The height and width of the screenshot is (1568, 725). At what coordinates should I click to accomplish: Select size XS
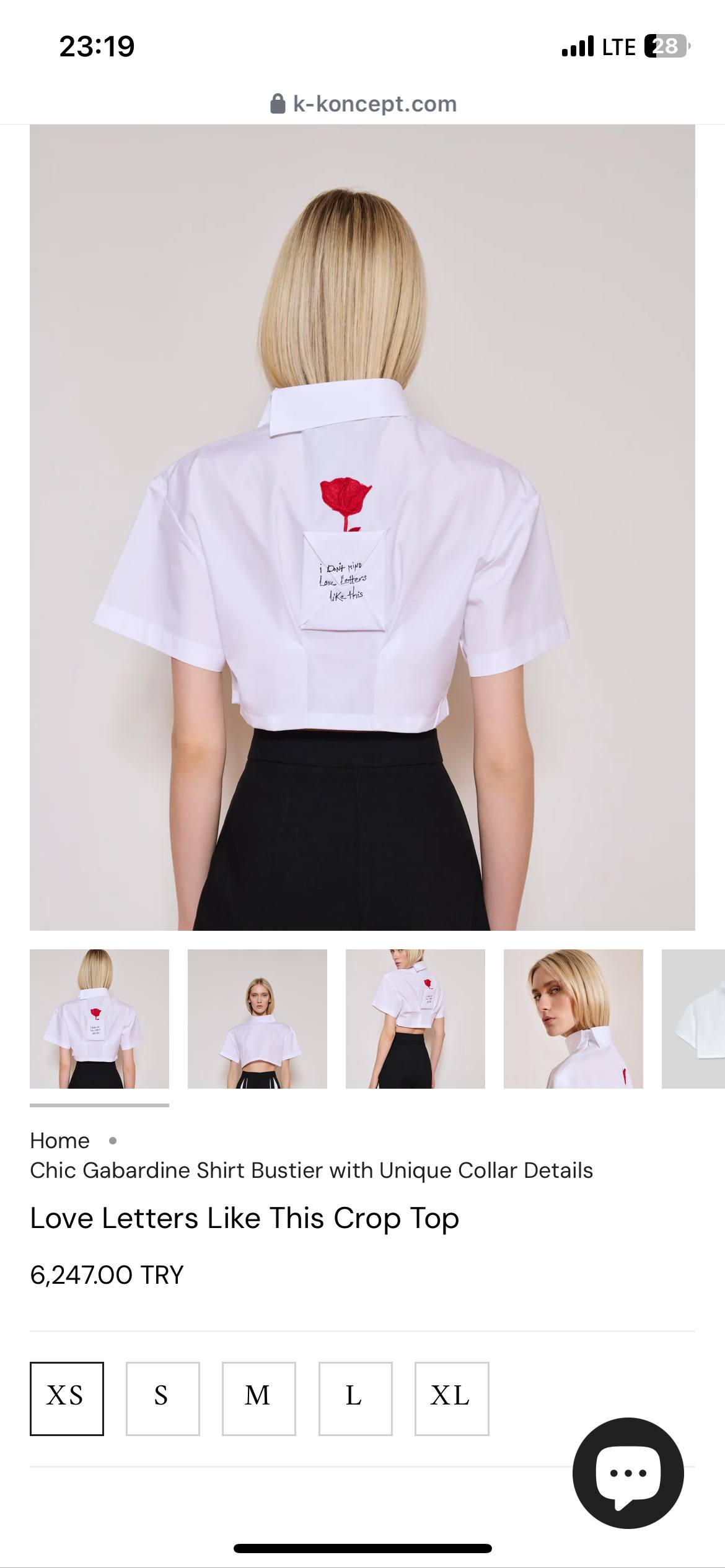[66, 1398]
